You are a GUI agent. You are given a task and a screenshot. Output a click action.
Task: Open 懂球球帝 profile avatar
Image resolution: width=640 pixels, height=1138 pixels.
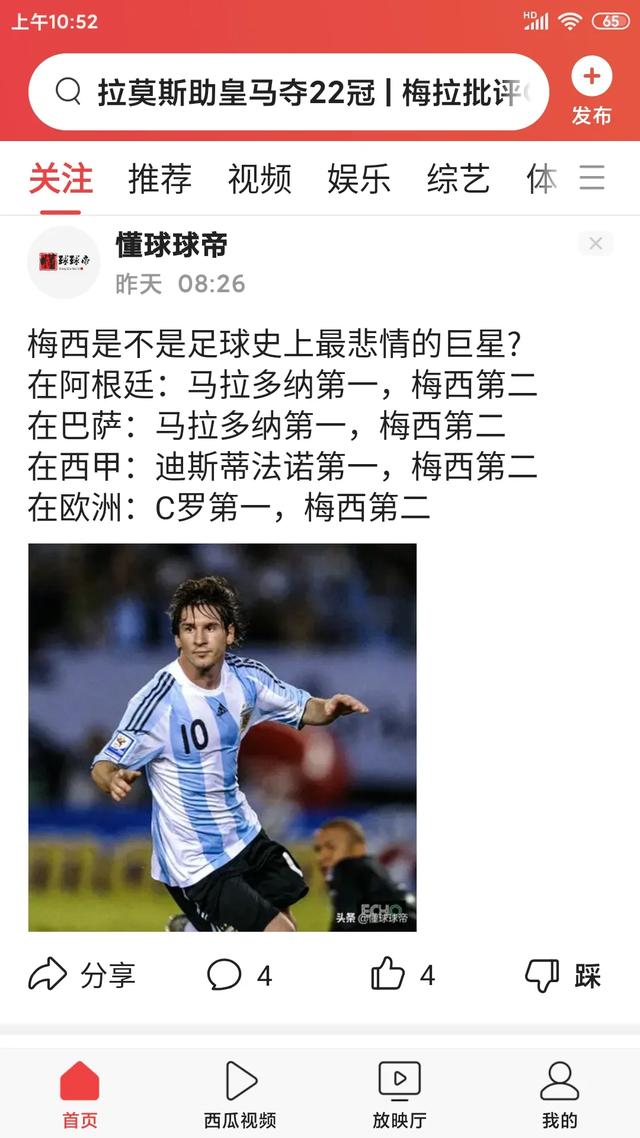(x=64, y=262)
